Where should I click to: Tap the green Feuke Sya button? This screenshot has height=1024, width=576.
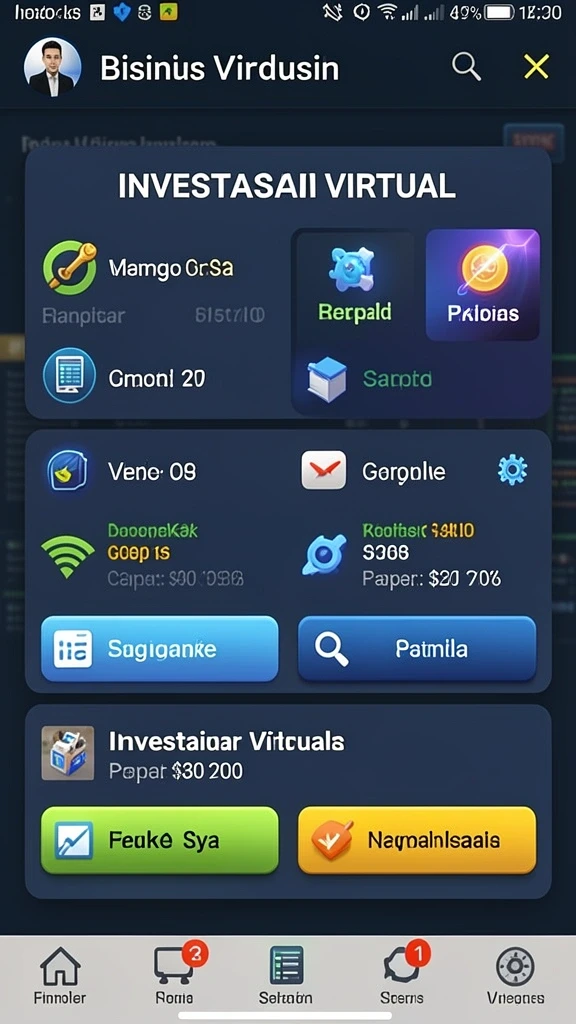[x=159, y=840]
